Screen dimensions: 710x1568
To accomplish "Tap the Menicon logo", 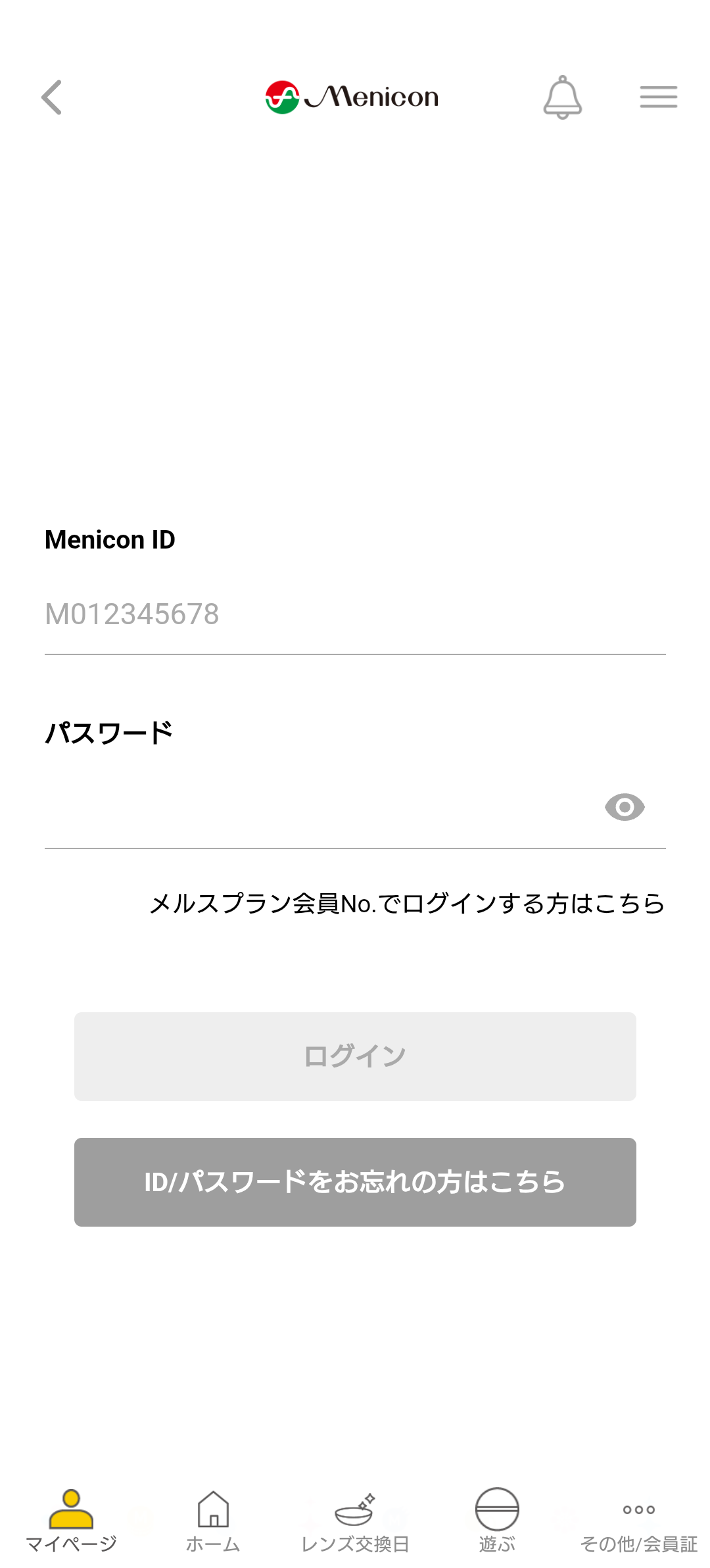I will pos(352,96).
